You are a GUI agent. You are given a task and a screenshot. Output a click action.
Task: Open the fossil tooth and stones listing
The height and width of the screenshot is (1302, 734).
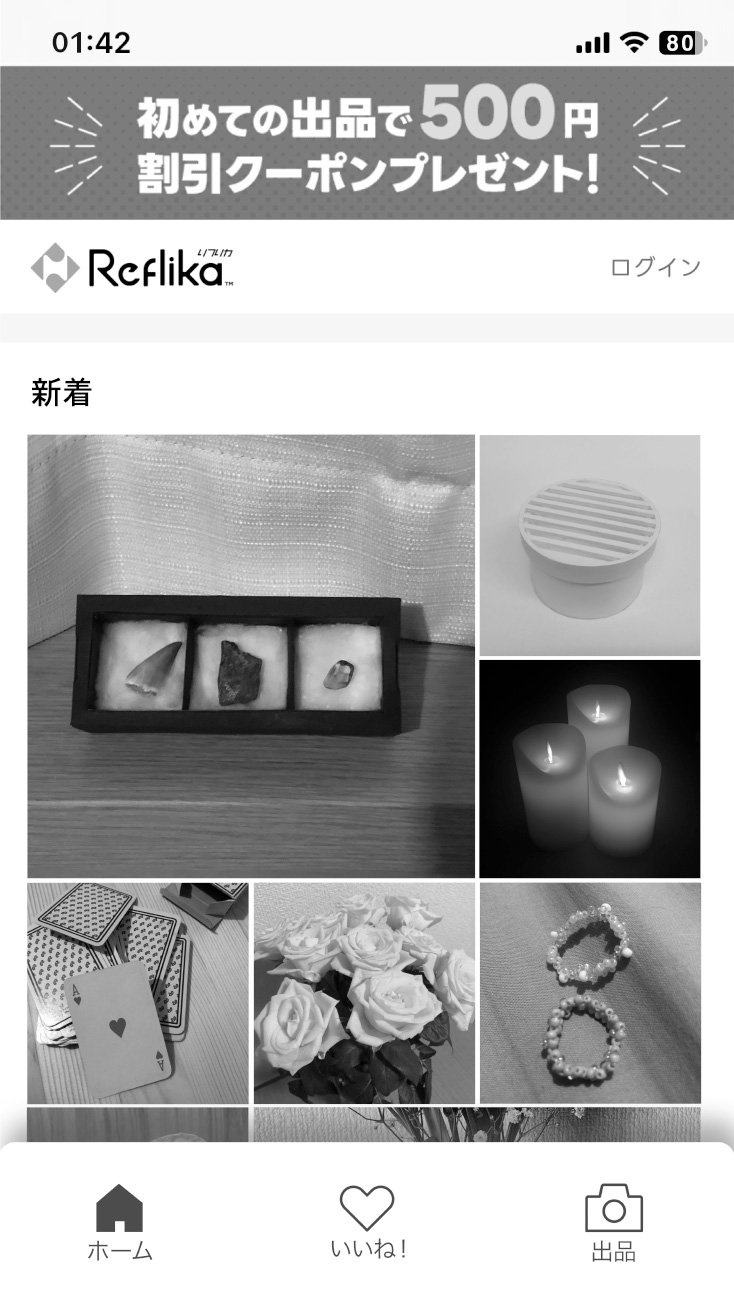pos(251,656)
